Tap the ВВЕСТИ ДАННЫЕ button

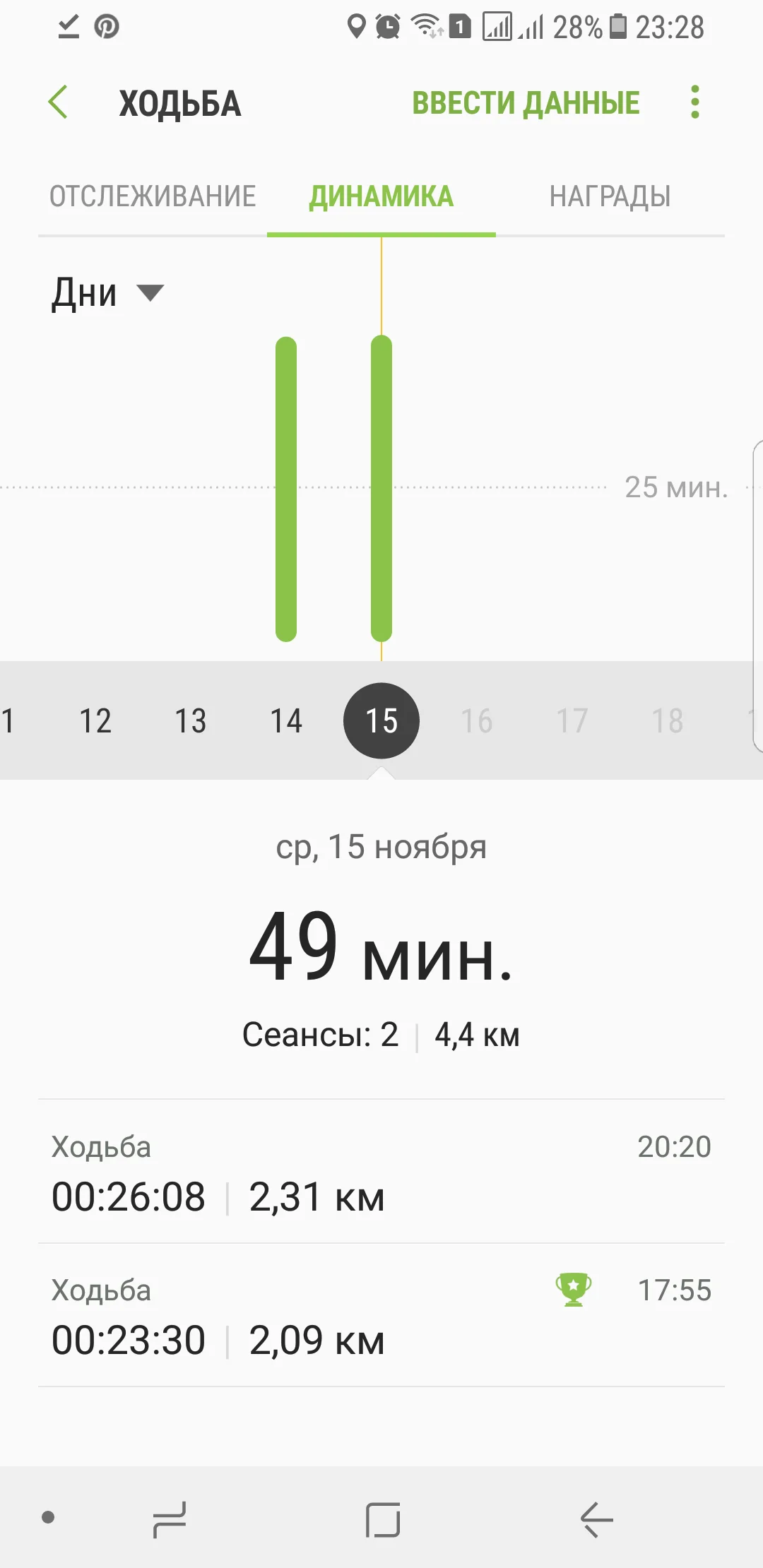(526, 103)
